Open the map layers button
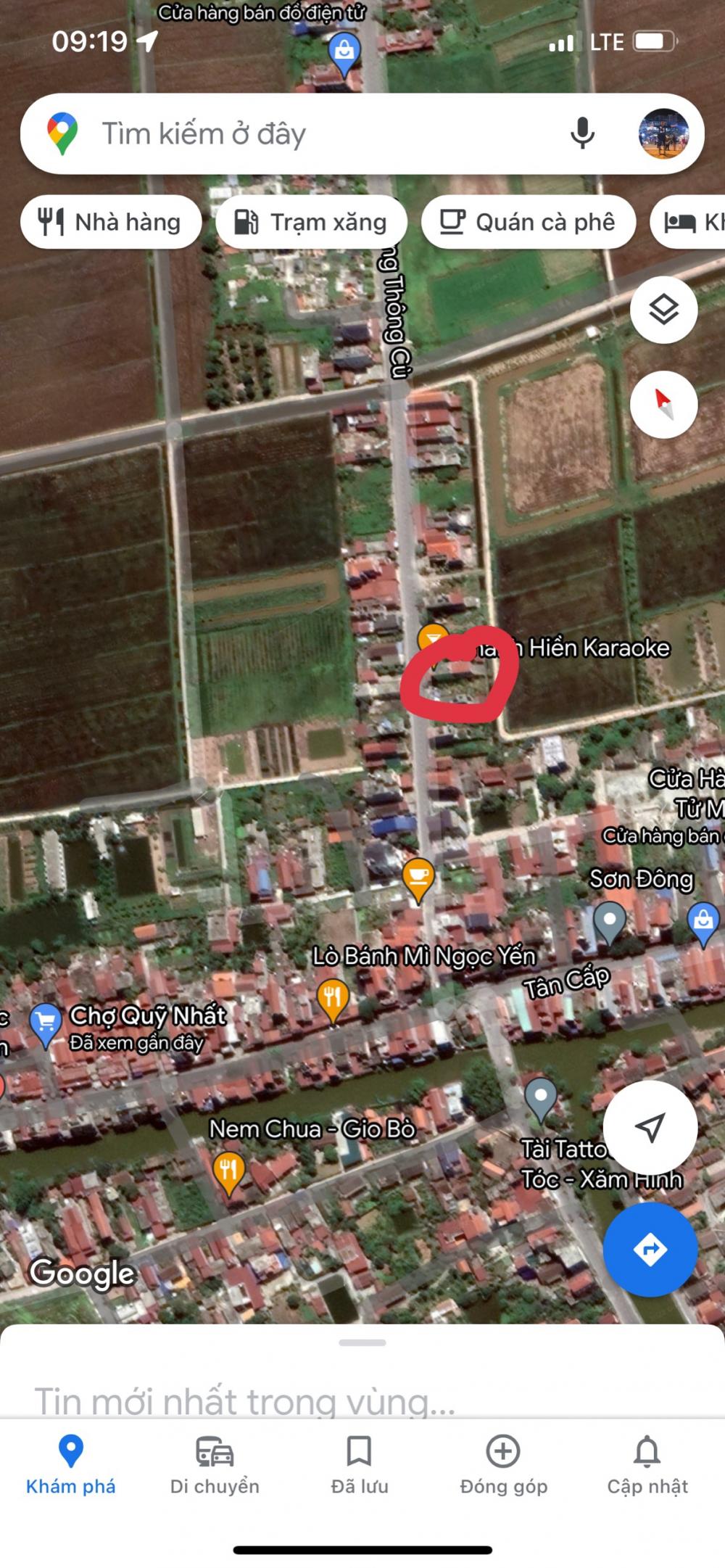 pyautogui.click(x=663, y=310)
